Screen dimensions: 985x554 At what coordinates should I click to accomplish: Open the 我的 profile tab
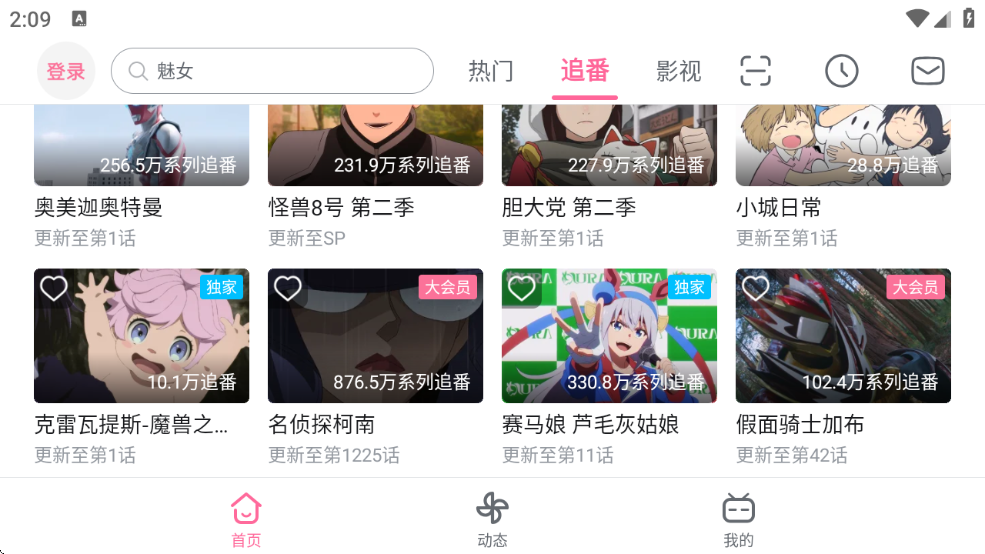pos(738,520)
